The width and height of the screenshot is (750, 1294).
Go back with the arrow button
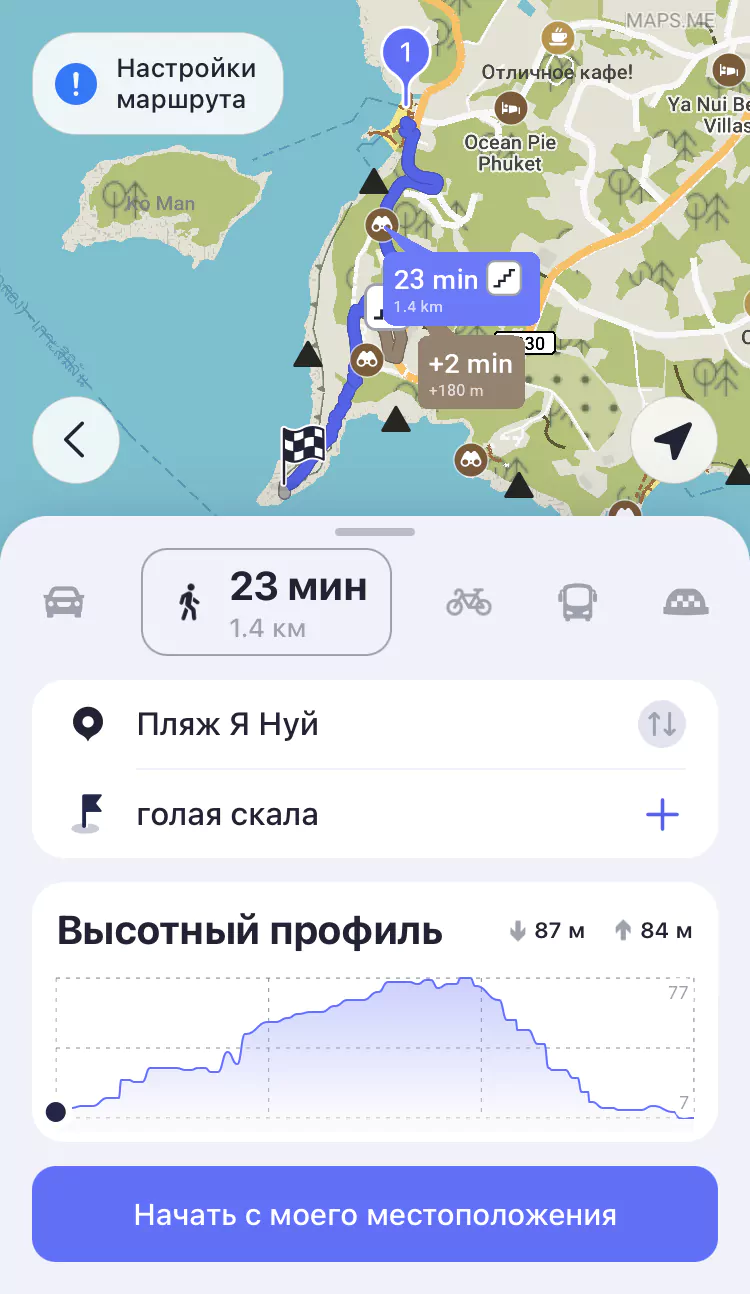point(76,439)
